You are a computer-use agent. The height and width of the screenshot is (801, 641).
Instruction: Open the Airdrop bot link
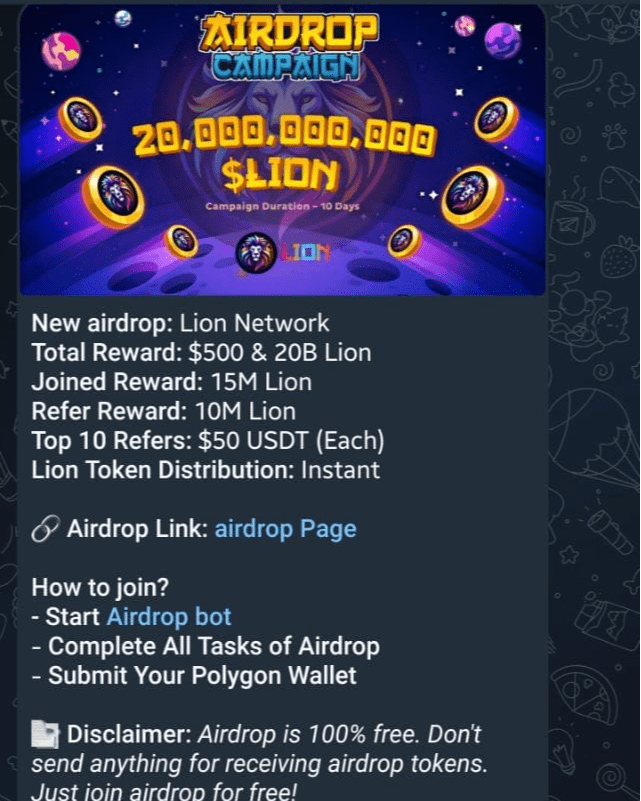pos(169,617)
